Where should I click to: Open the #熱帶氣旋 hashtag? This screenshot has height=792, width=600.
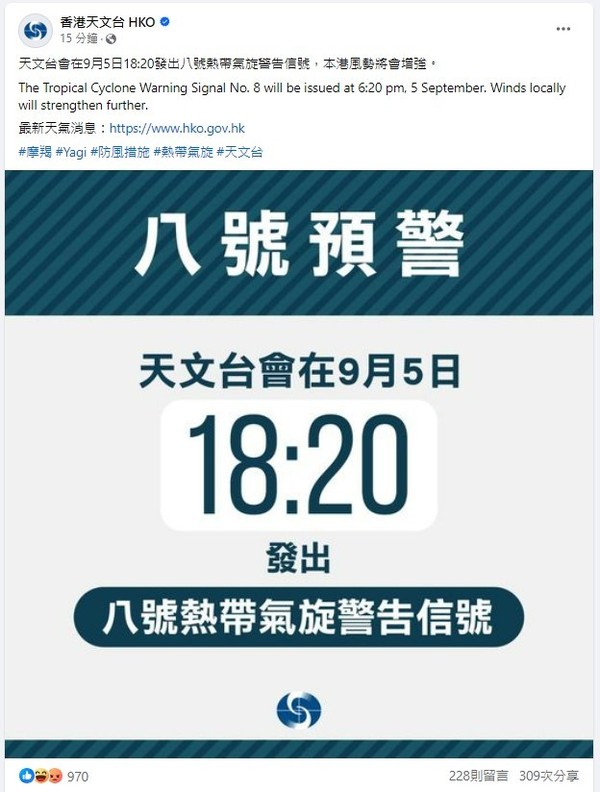click(x=182, y=151)
